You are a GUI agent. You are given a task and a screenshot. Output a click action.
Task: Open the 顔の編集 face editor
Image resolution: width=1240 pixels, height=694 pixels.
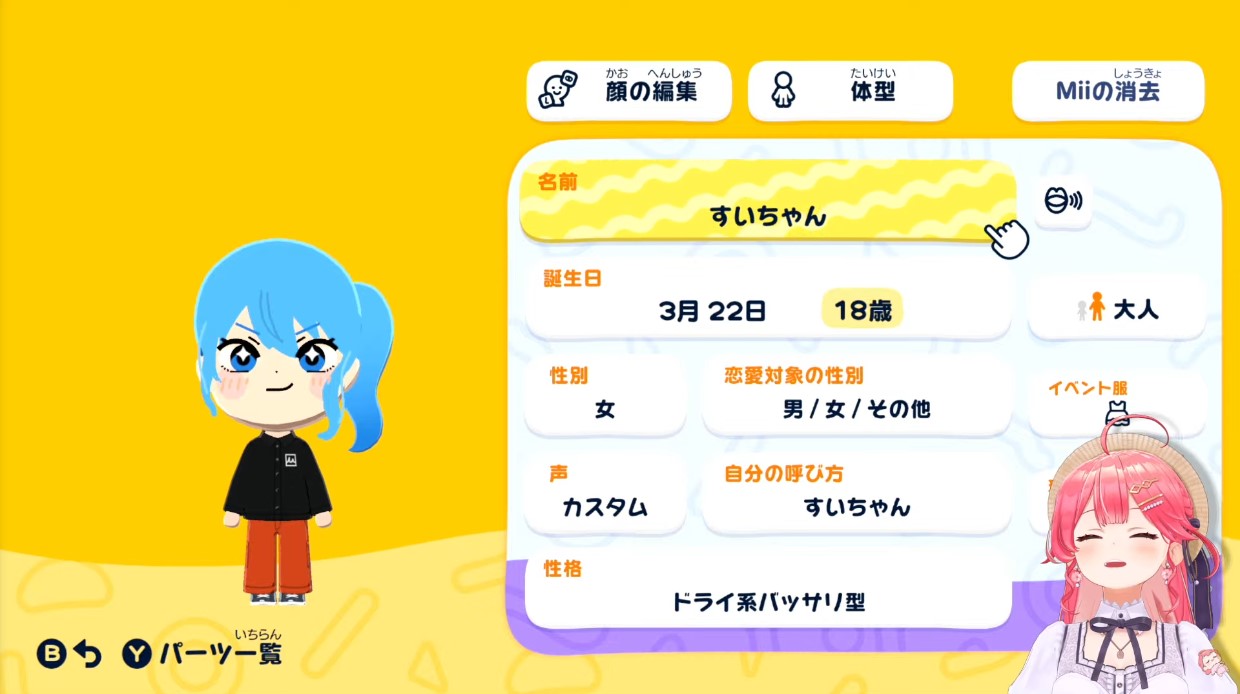[629, 91]
